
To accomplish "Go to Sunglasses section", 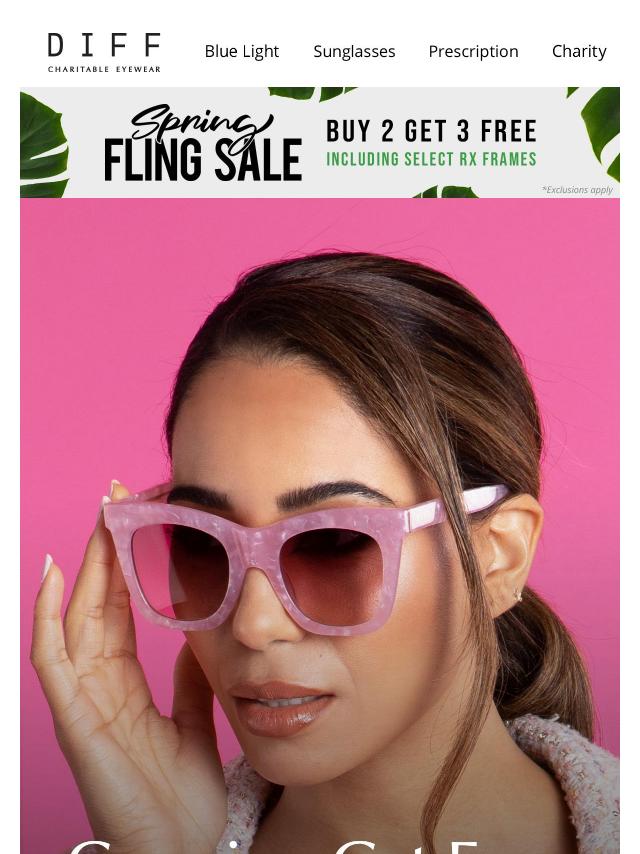I will [x=354, y=51].
